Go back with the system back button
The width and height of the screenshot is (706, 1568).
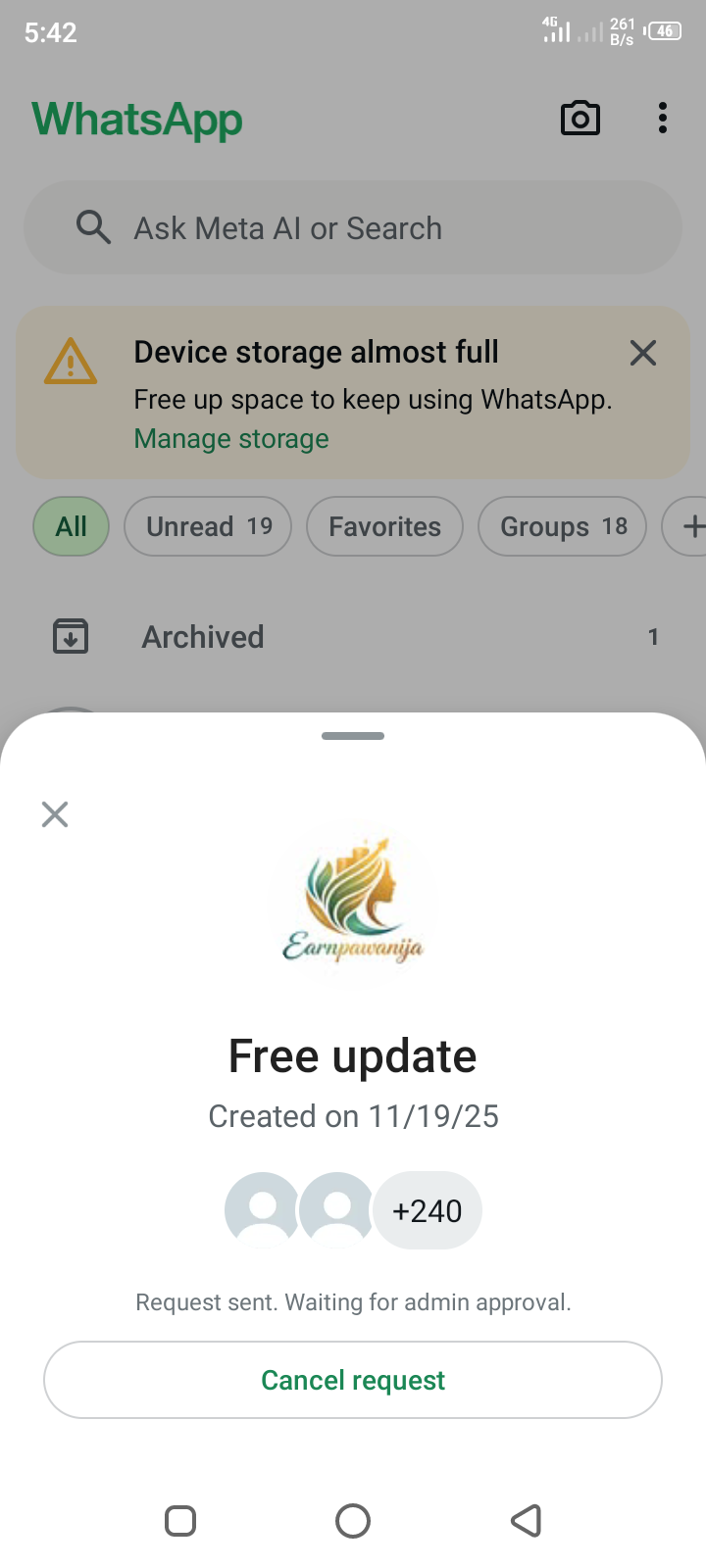pos(527,1521)
